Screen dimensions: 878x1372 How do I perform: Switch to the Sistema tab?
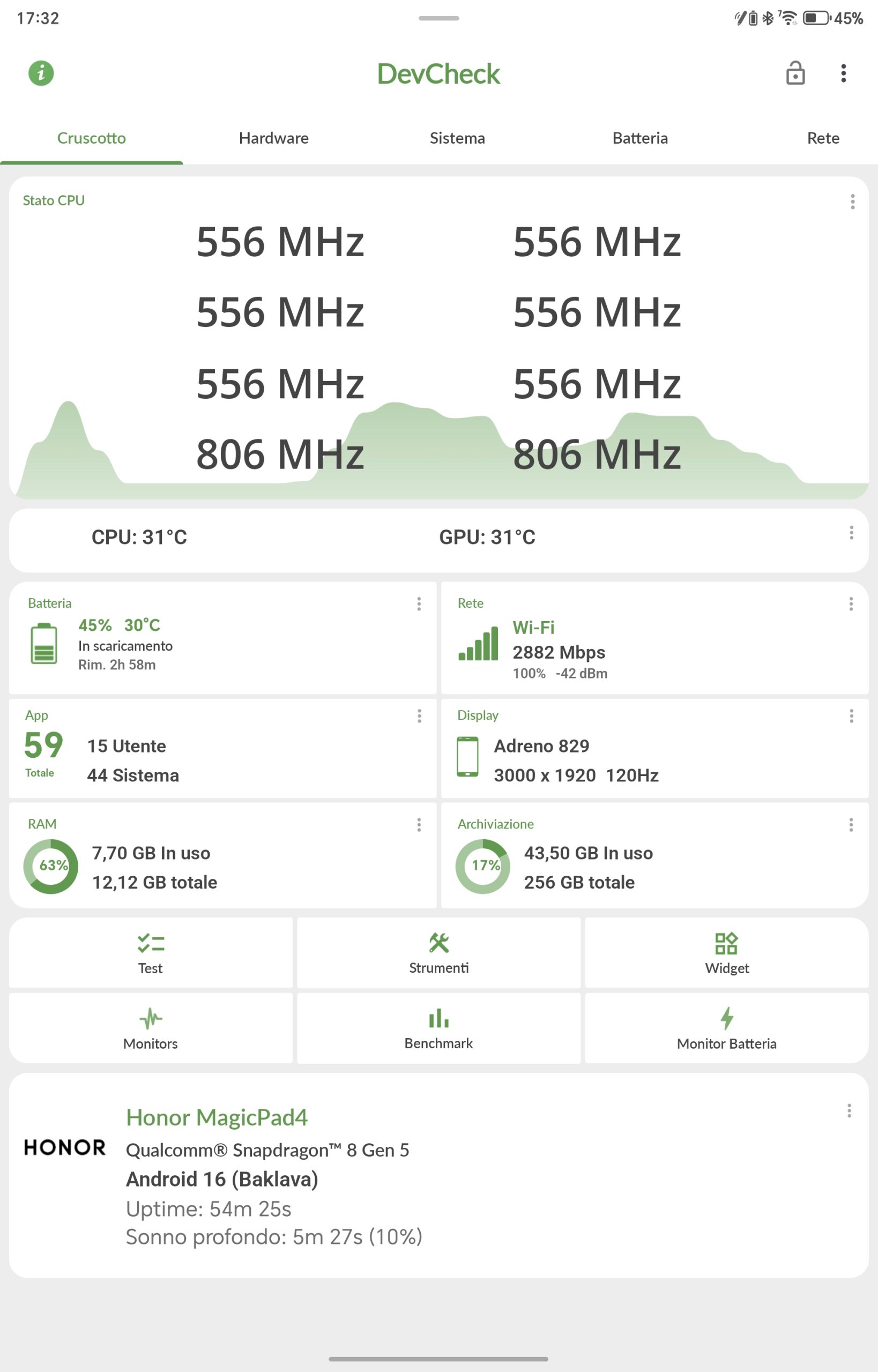pyautogui.click(x=457, y=138)
